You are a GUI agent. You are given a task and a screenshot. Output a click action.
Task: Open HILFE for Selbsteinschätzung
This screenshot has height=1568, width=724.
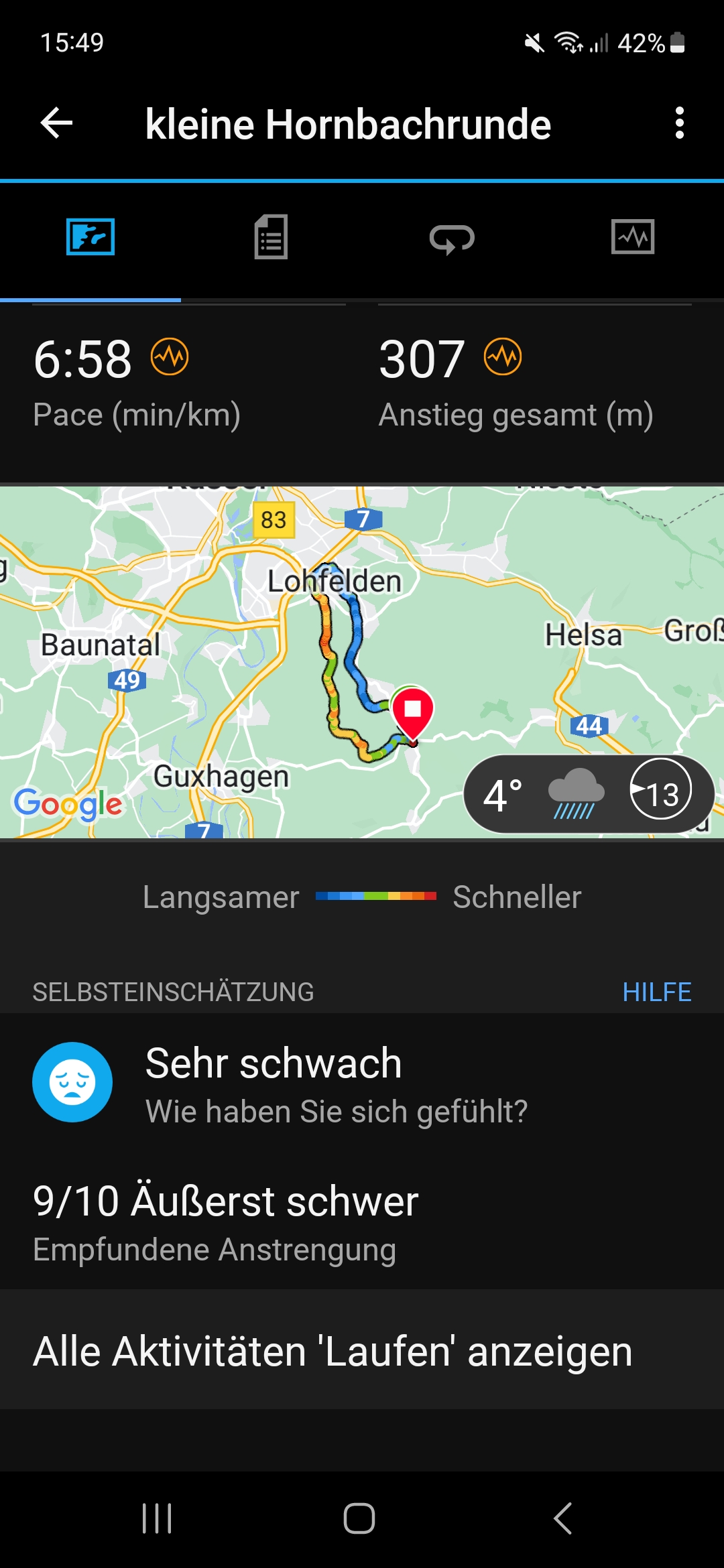[x=656, y=992]
